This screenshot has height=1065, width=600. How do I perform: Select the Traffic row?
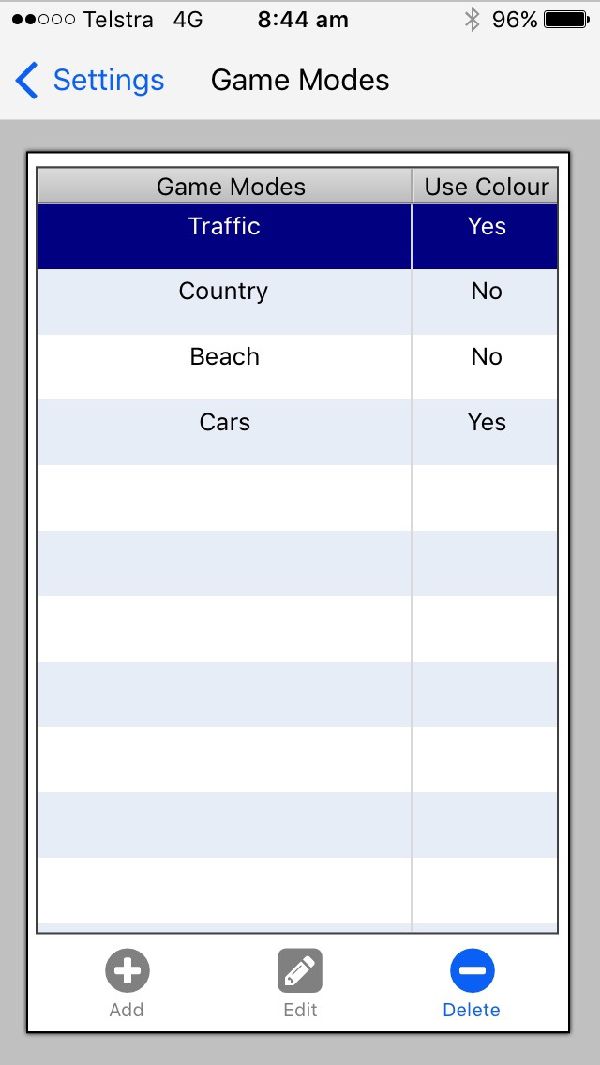click(x=297, y=236)
